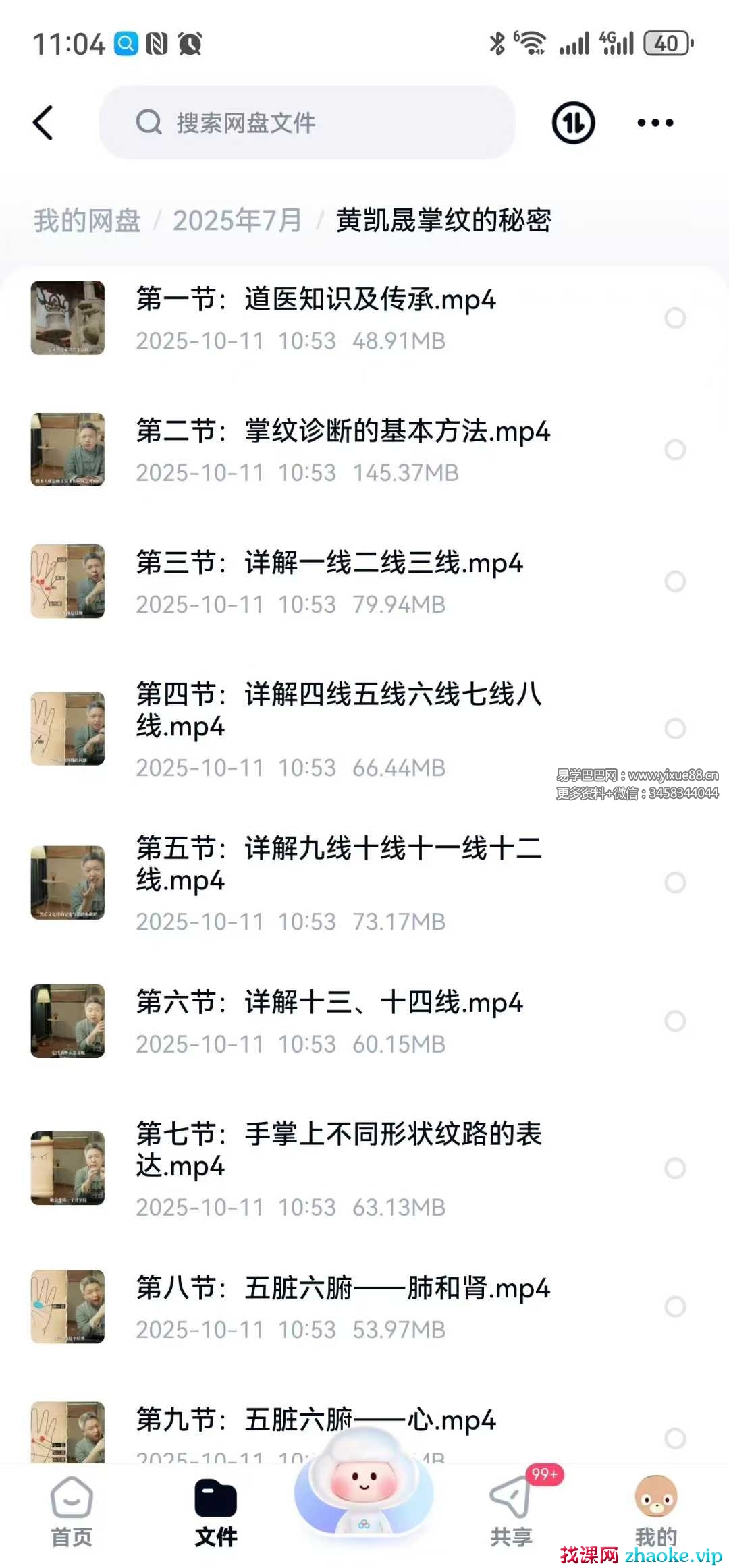Viewport: 729px width, 1568px height.
Task: Select the checkbox for 第四节 video
Action: click(675, 729)
